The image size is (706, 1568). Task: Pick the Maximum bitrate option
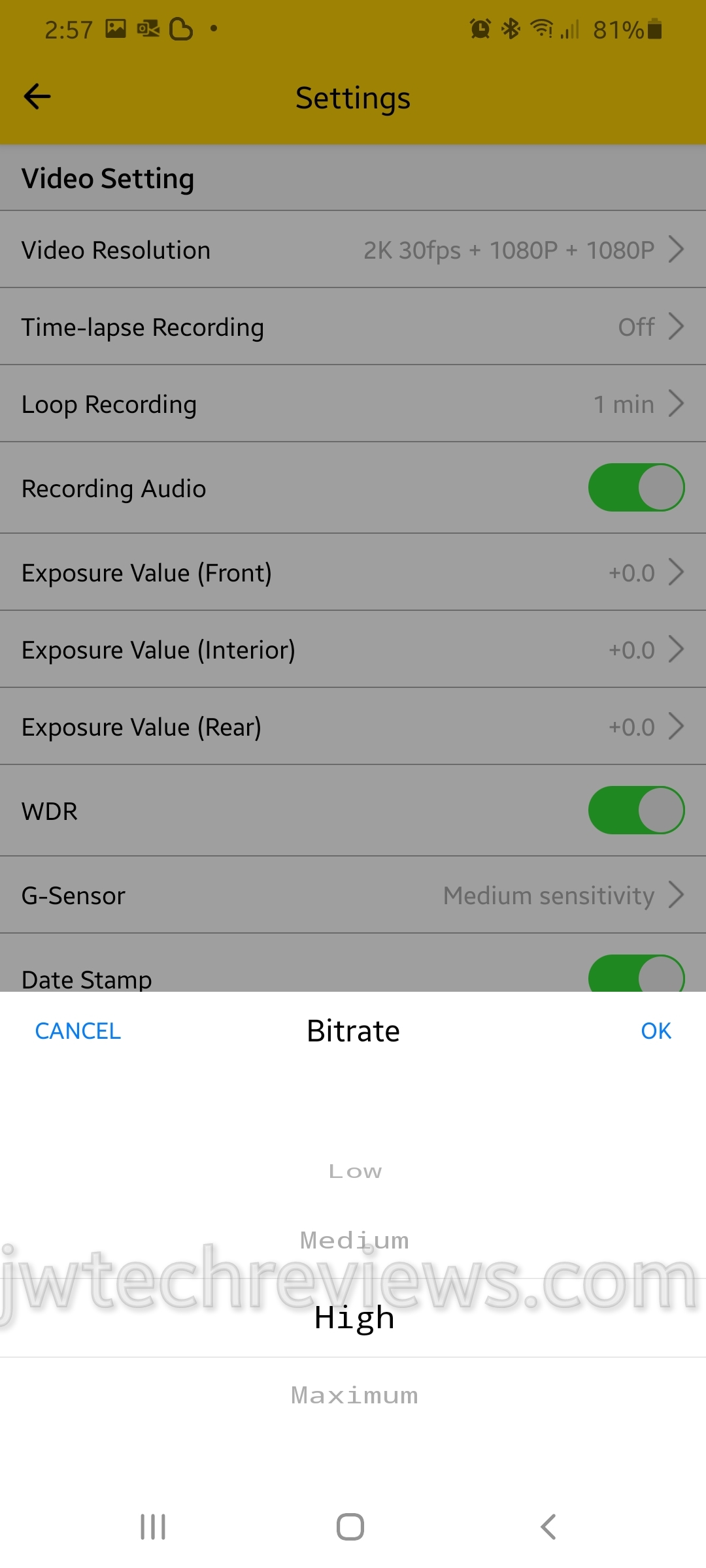(x=354, y=1396)
